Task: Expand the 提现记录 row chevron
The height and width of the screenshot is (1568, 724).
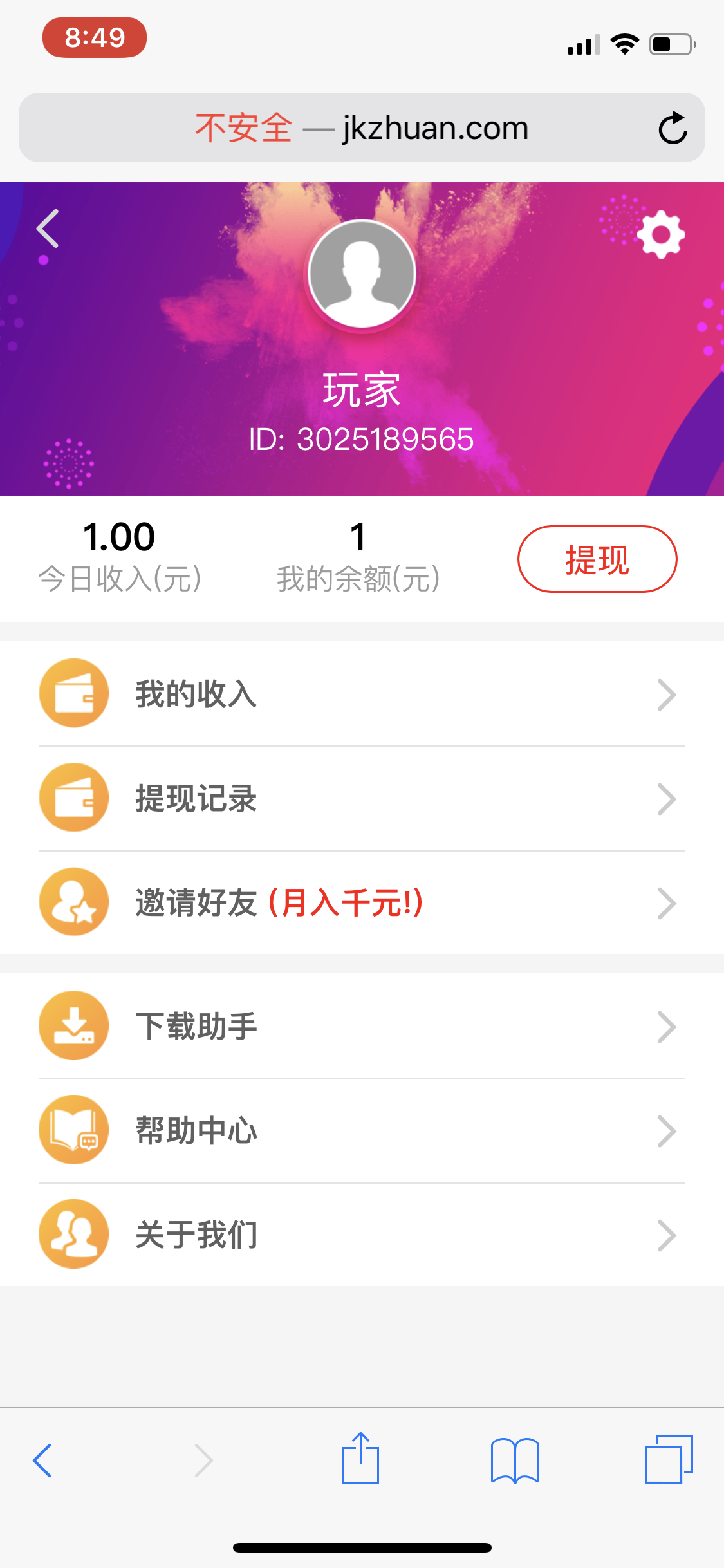Action: pos(667,798)
